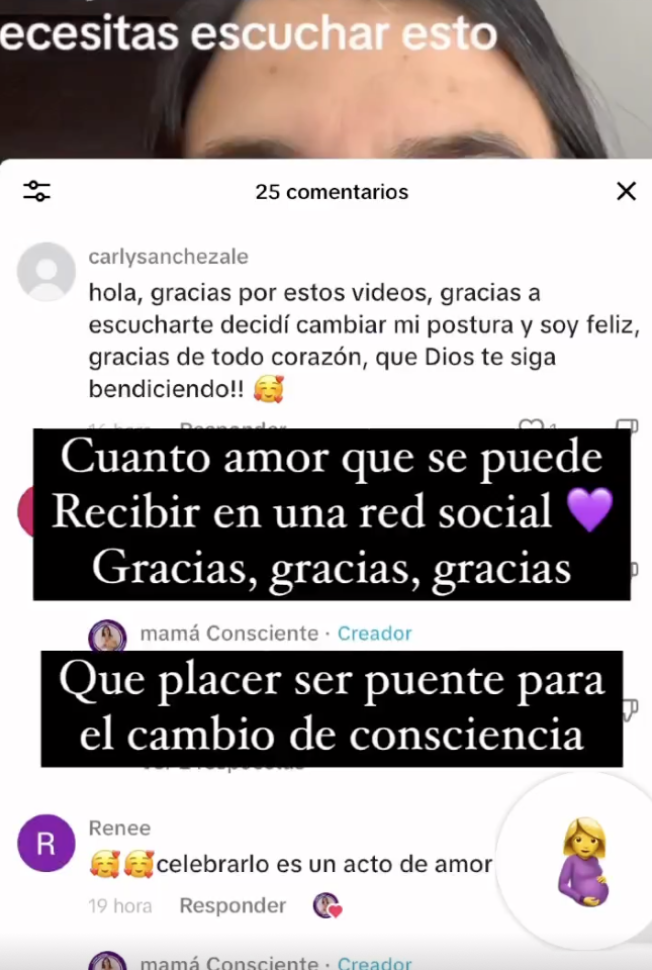This screenshot has height=970, width=652.
Task: View Renee's profile from her avatar
Action: (46, 843)
